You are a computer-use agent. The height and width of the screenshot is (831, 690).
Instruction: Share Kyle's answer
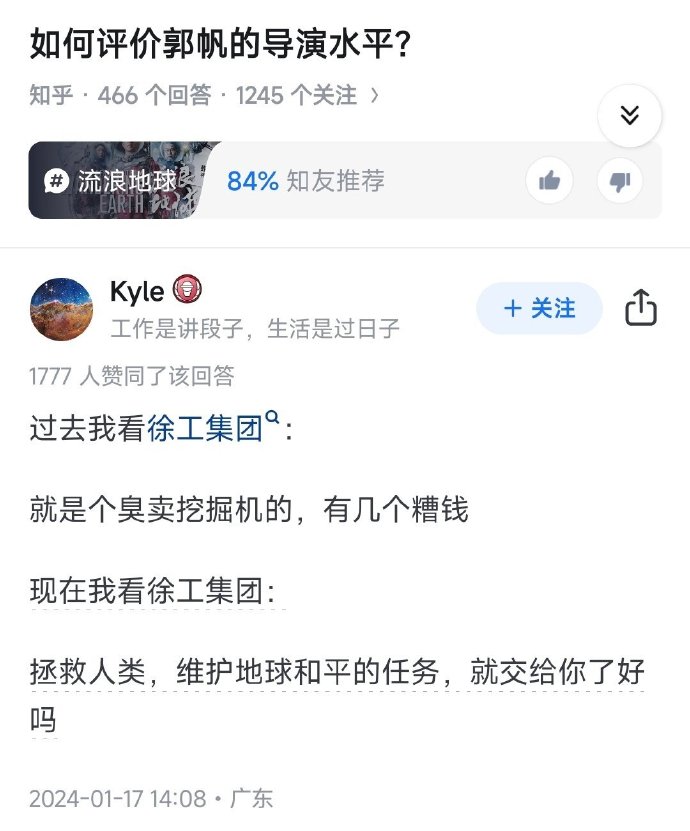coord(641,308)
